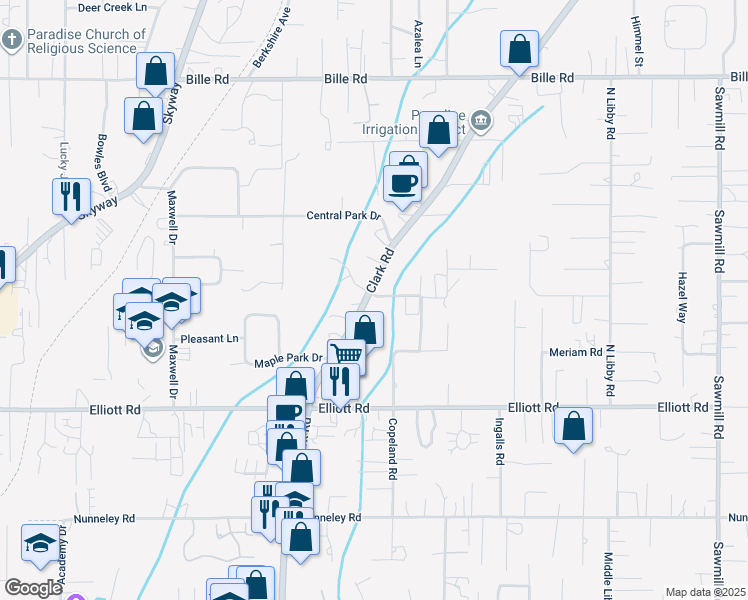Open the coffee shop marker by Central Park Dr

[x=403, y=184]
